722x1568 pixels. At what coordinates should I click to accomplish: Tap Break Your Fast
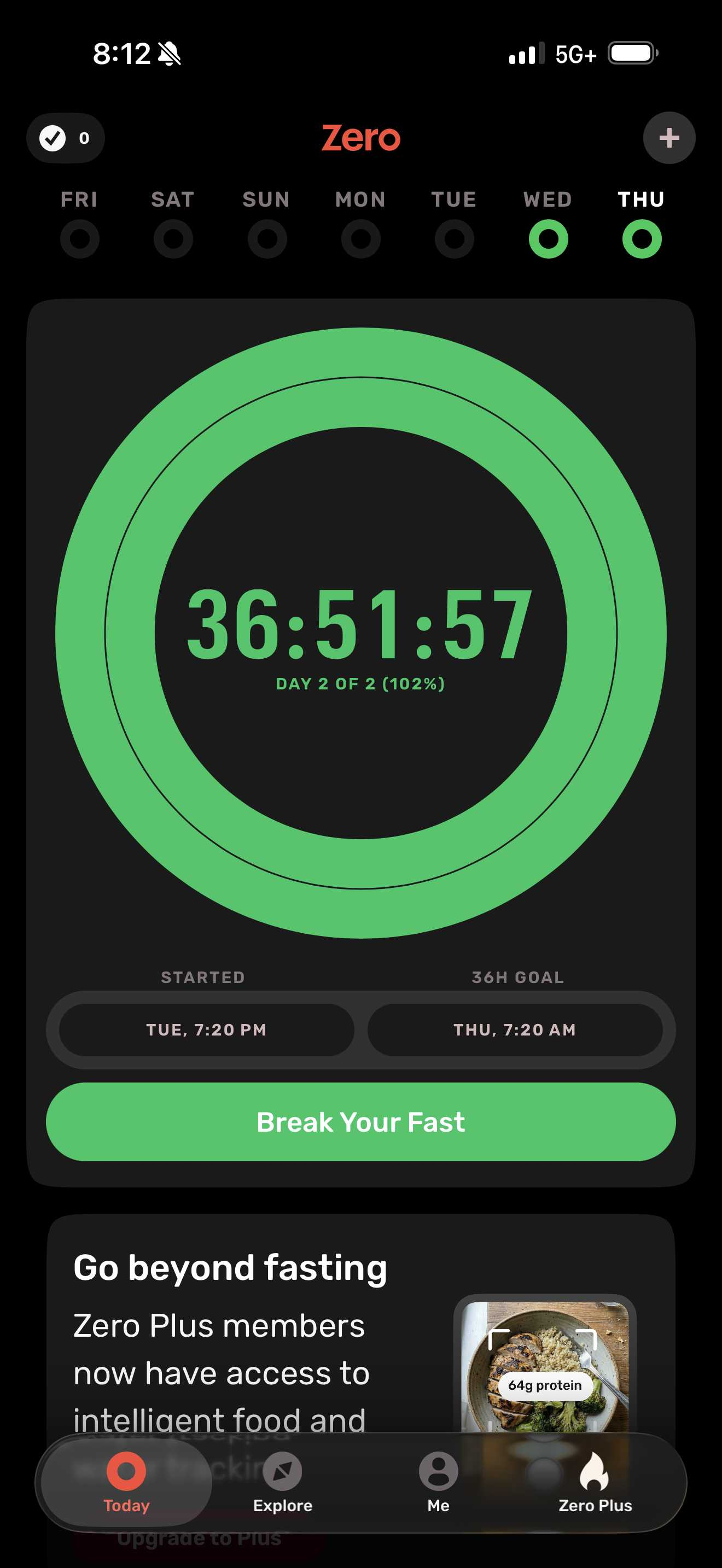(x=360, y=1121)
